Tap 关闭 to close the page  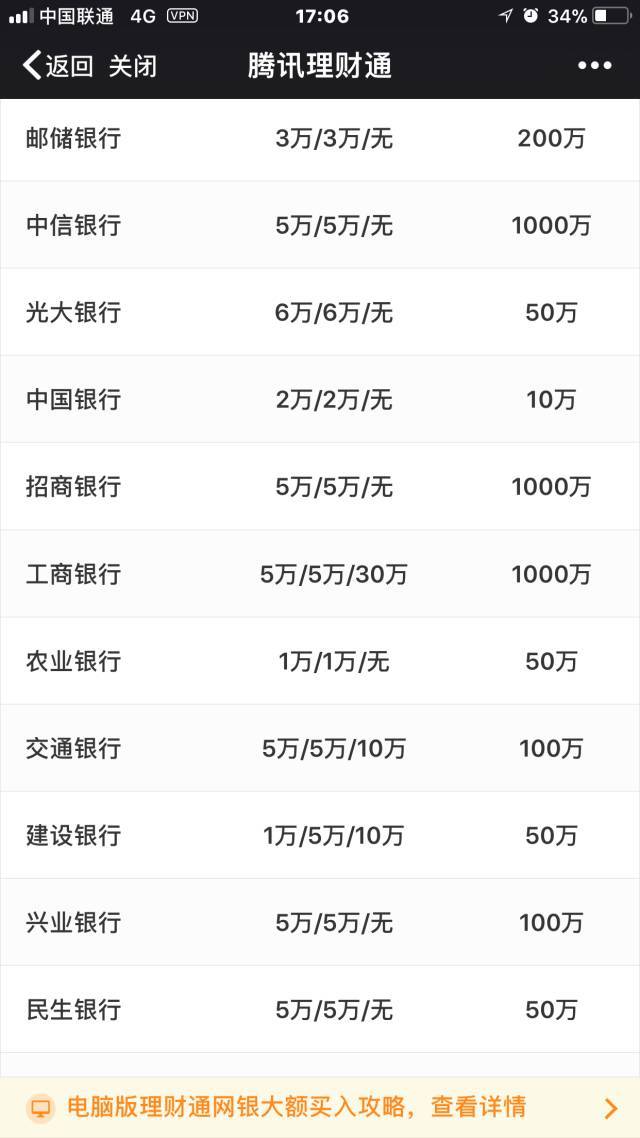133,66
